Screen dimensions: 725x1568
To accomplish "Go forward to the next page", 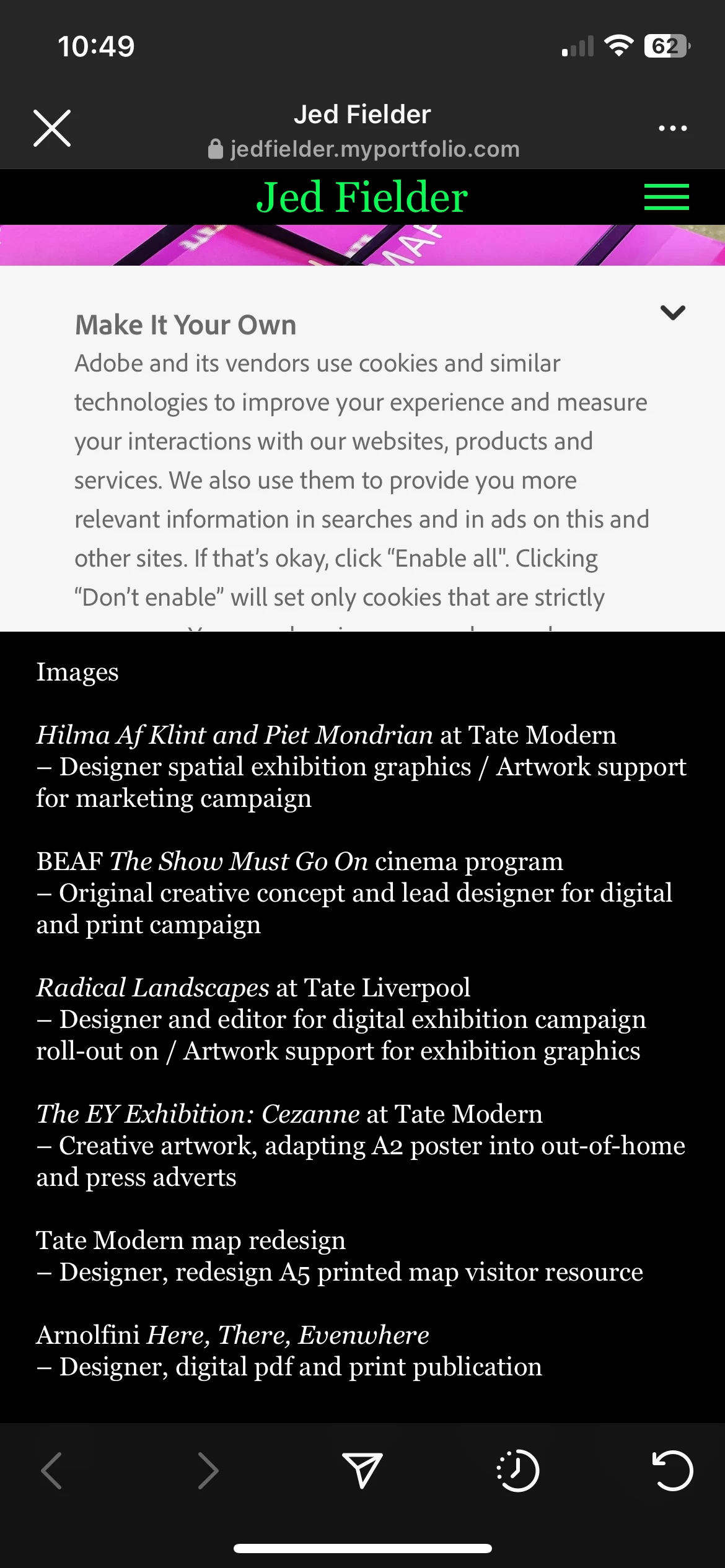I will (208, 1470).
